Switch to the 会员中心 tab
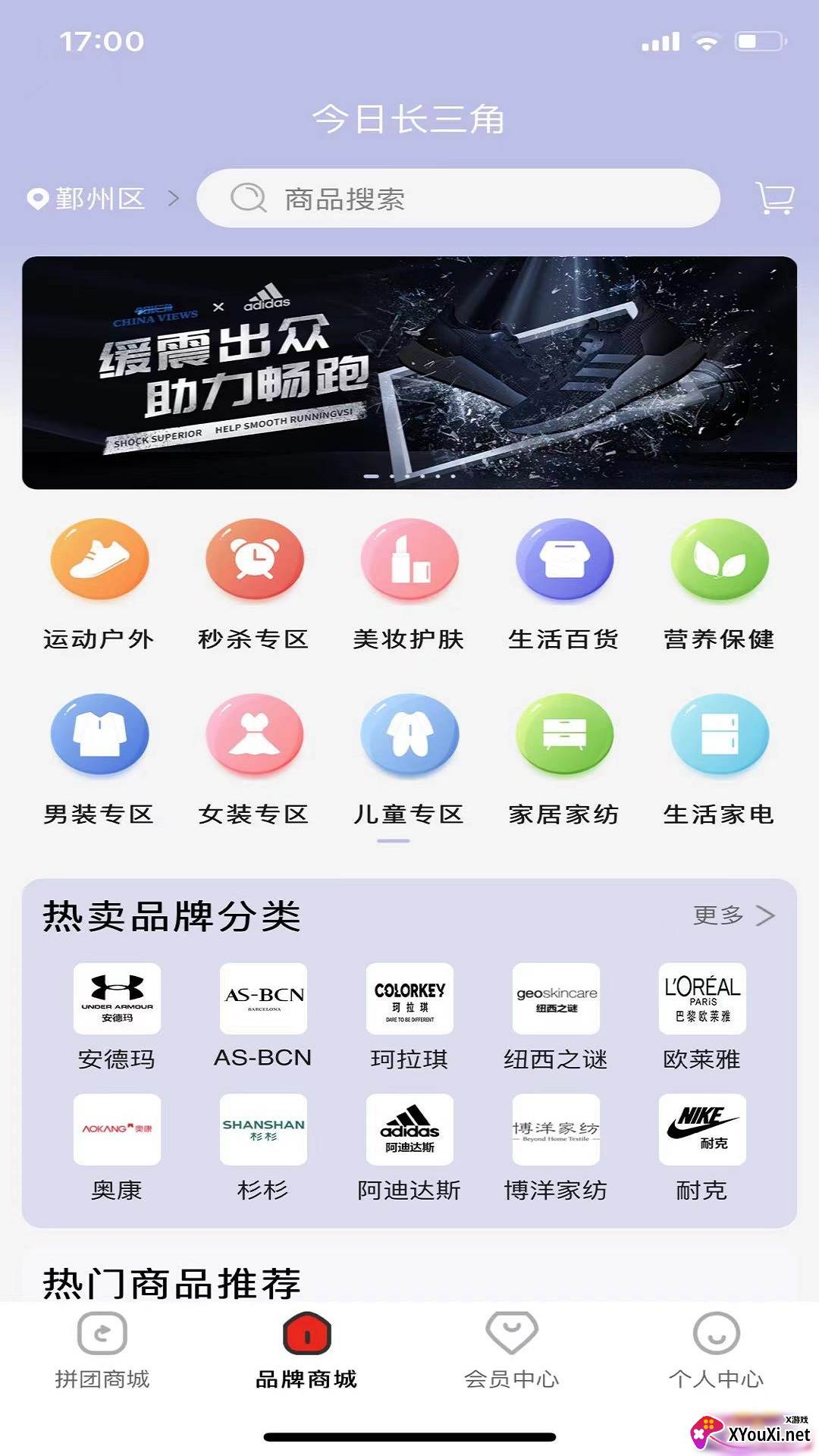The image size is (819, 1456). (512, 1351)
